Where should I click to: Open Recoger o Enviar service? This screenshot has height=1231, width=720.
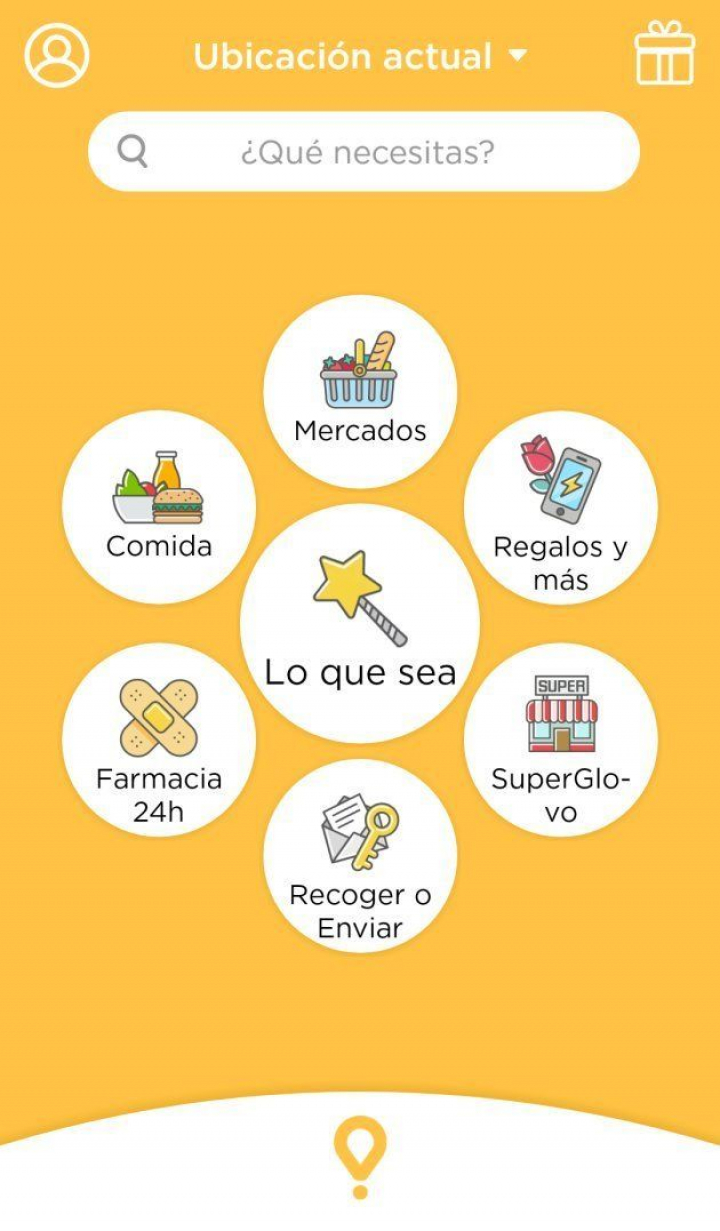coord(360,855)
